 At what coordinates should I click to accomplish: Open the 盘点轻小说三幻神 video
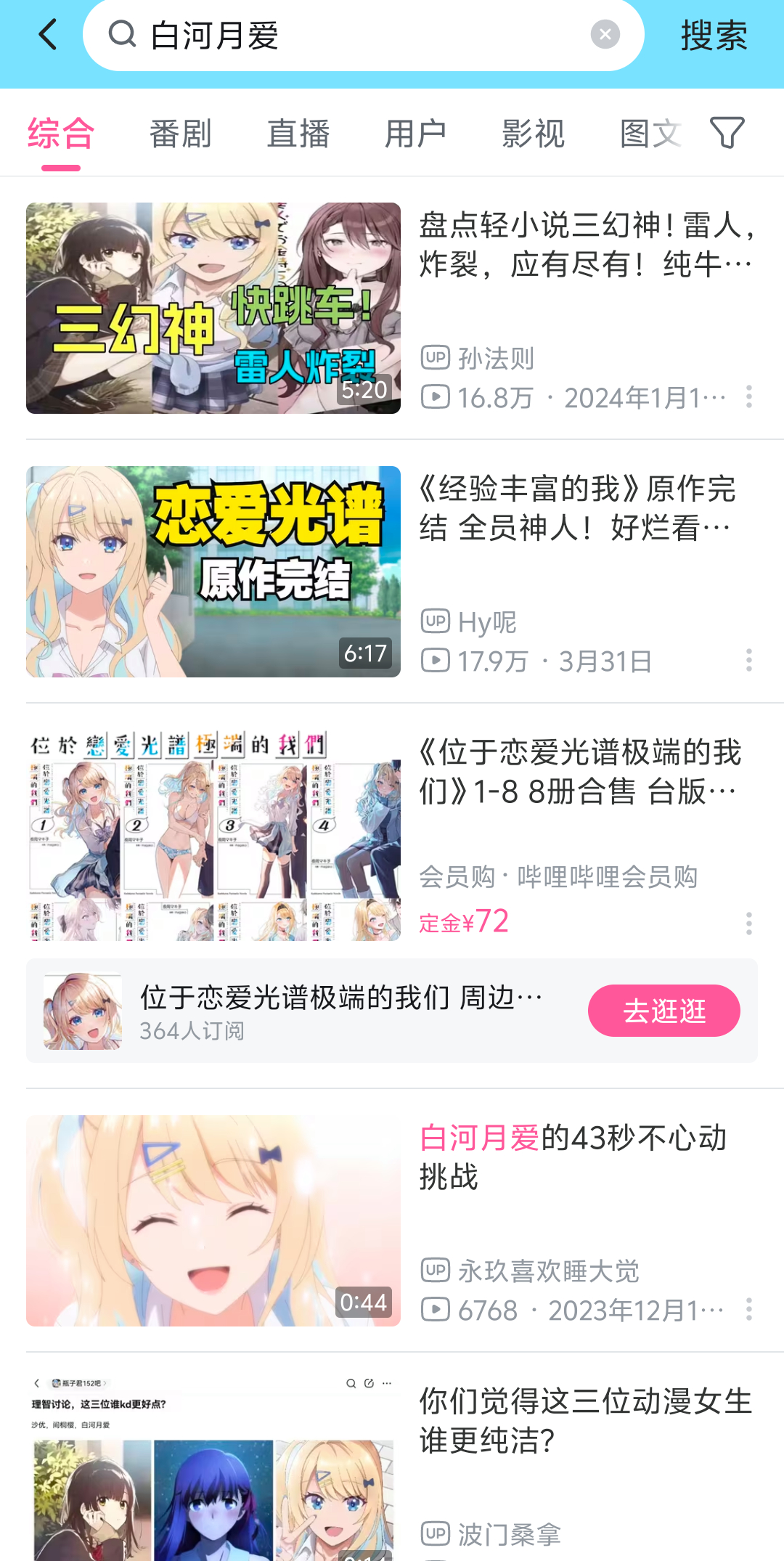(x=213, y=308)
